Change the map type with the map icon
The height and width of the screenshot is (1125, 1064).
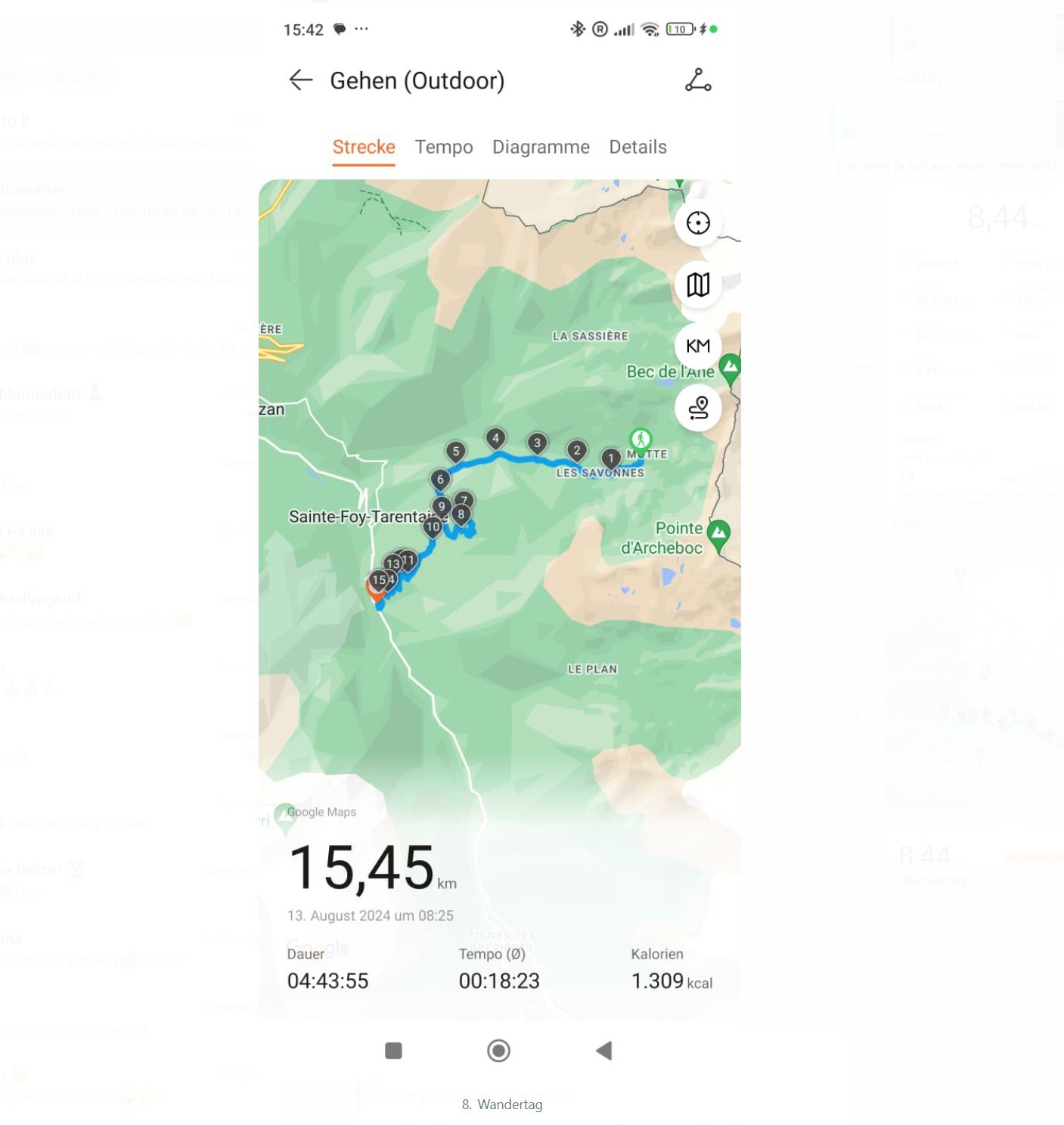[x=697, y=284]
